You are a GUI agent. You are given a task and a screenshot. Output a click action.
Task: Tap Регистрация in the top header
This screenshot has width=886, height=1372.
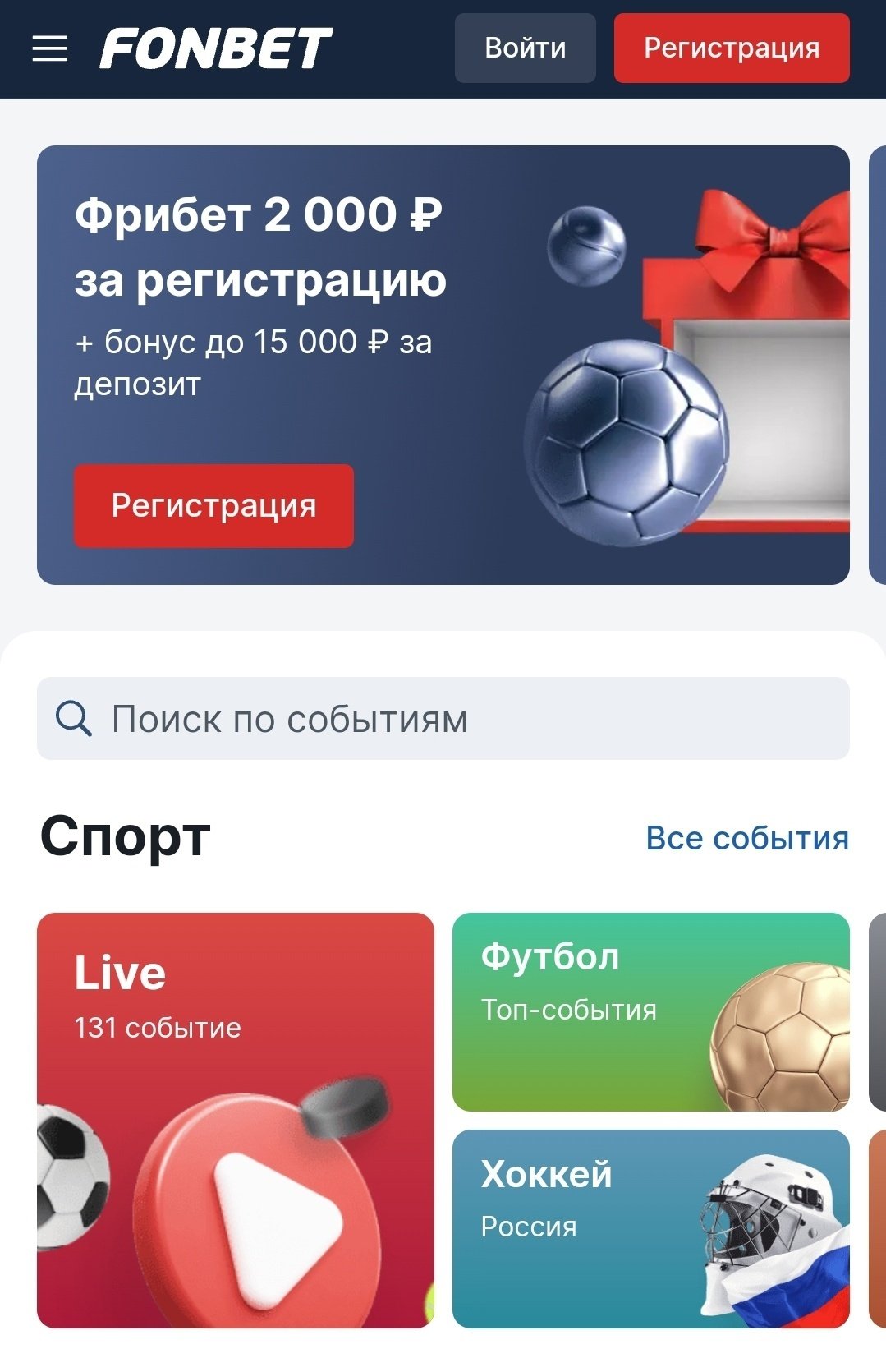pos(731,48)
